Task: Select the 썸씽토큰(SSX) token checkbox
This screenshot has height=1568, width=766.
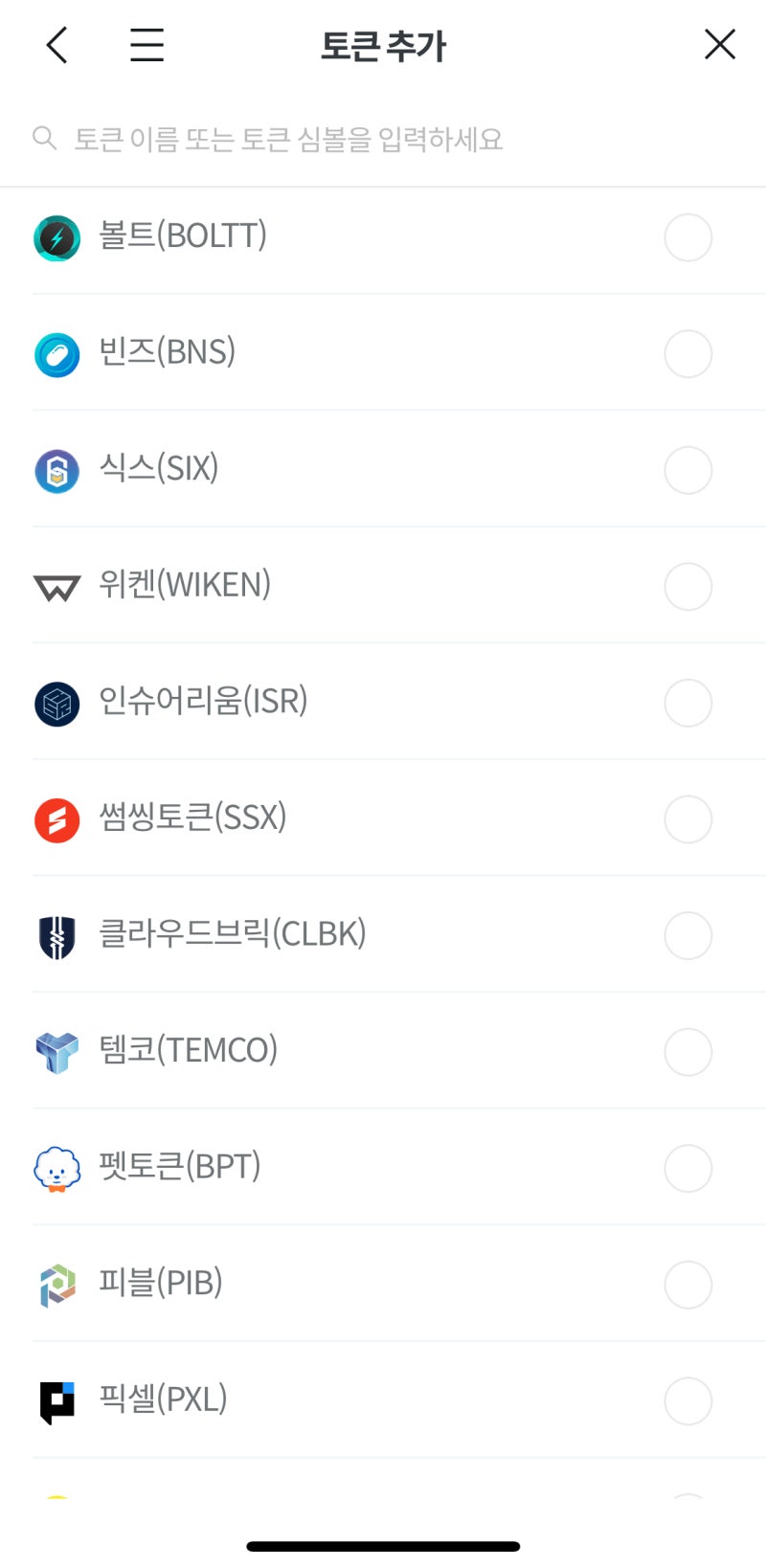Action: coord(687,819)
